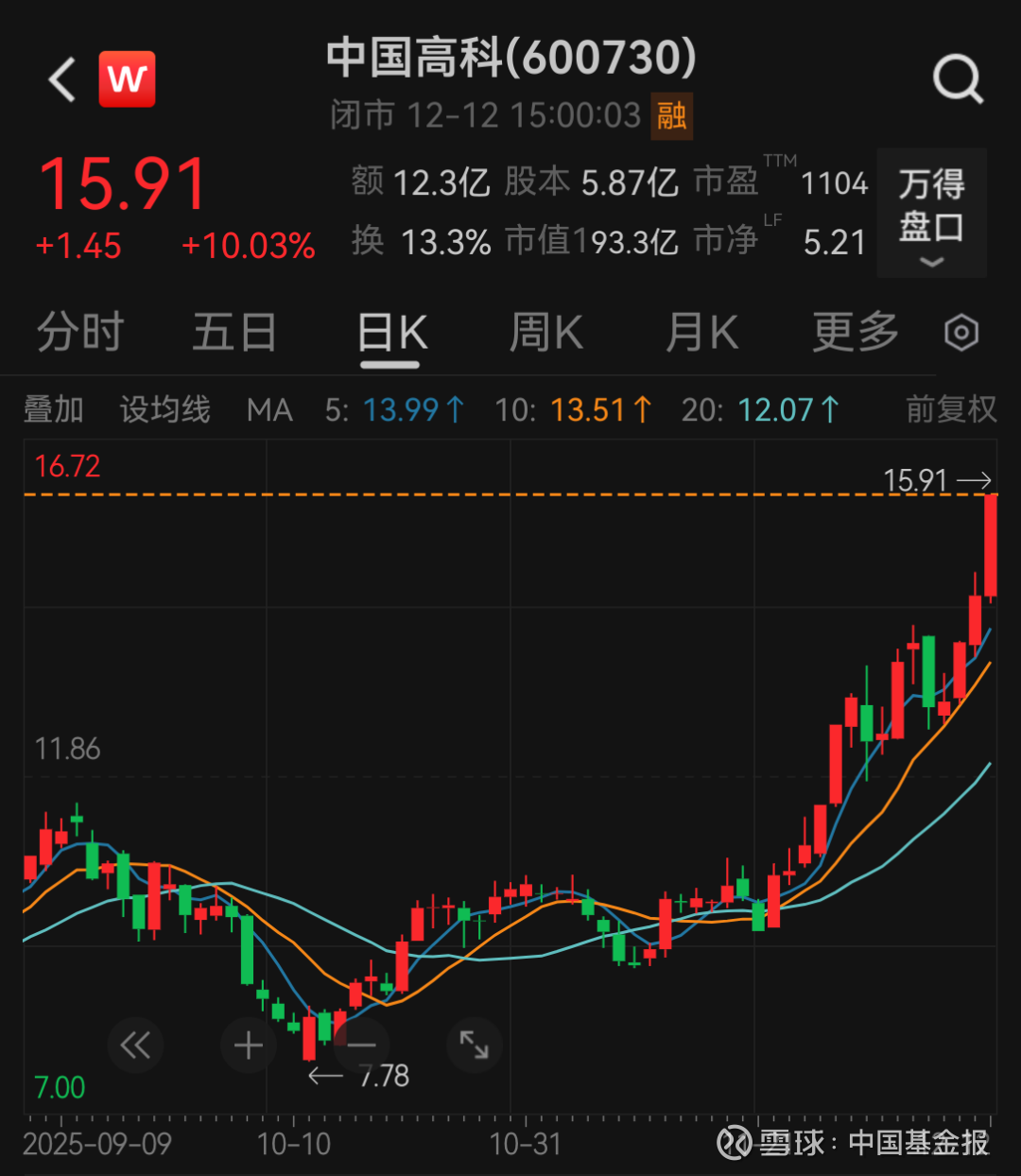Zoom out the K-line chart
1021x1176 pixels.
click(361, 1046)
